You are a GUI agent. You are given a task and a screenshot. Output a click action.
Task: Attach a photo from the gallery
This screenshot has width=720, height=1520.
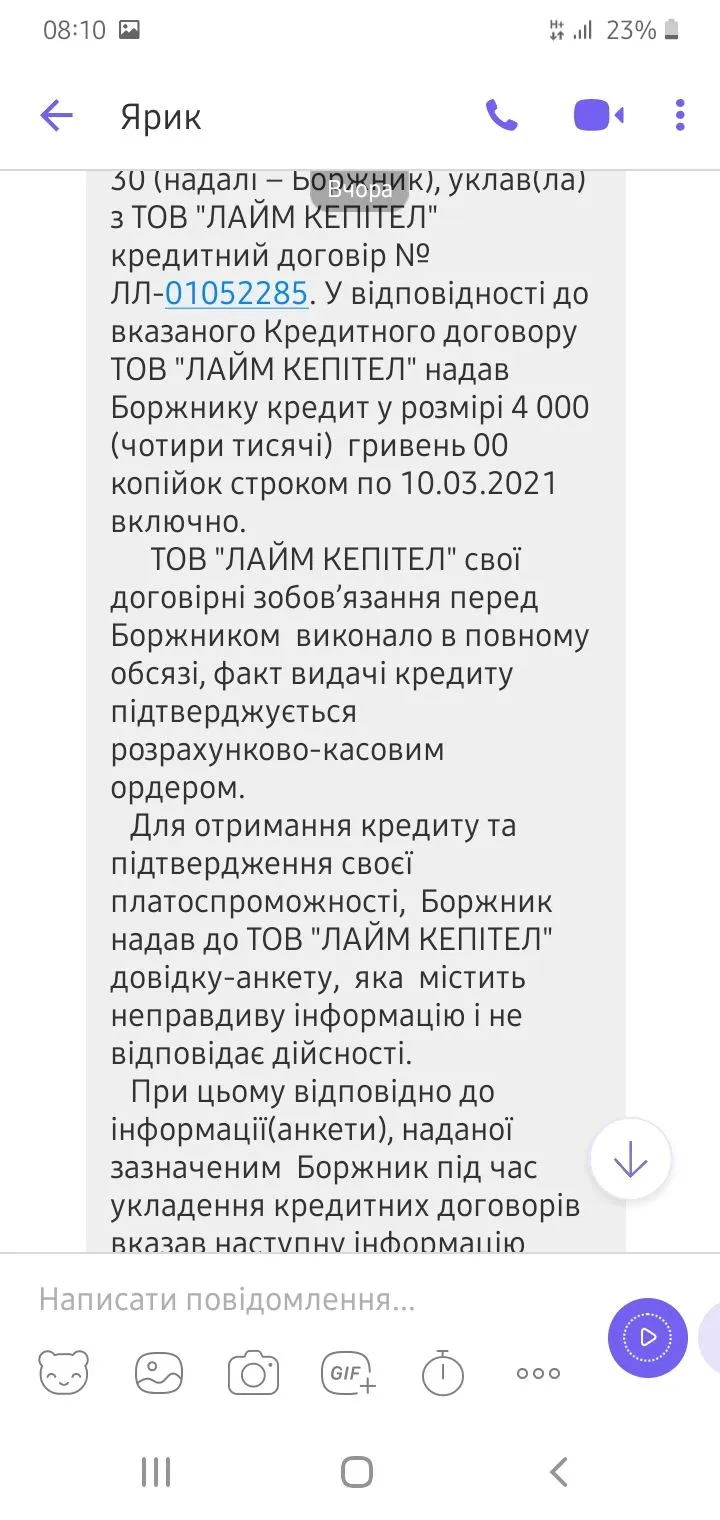click(x=159, y=1372)
